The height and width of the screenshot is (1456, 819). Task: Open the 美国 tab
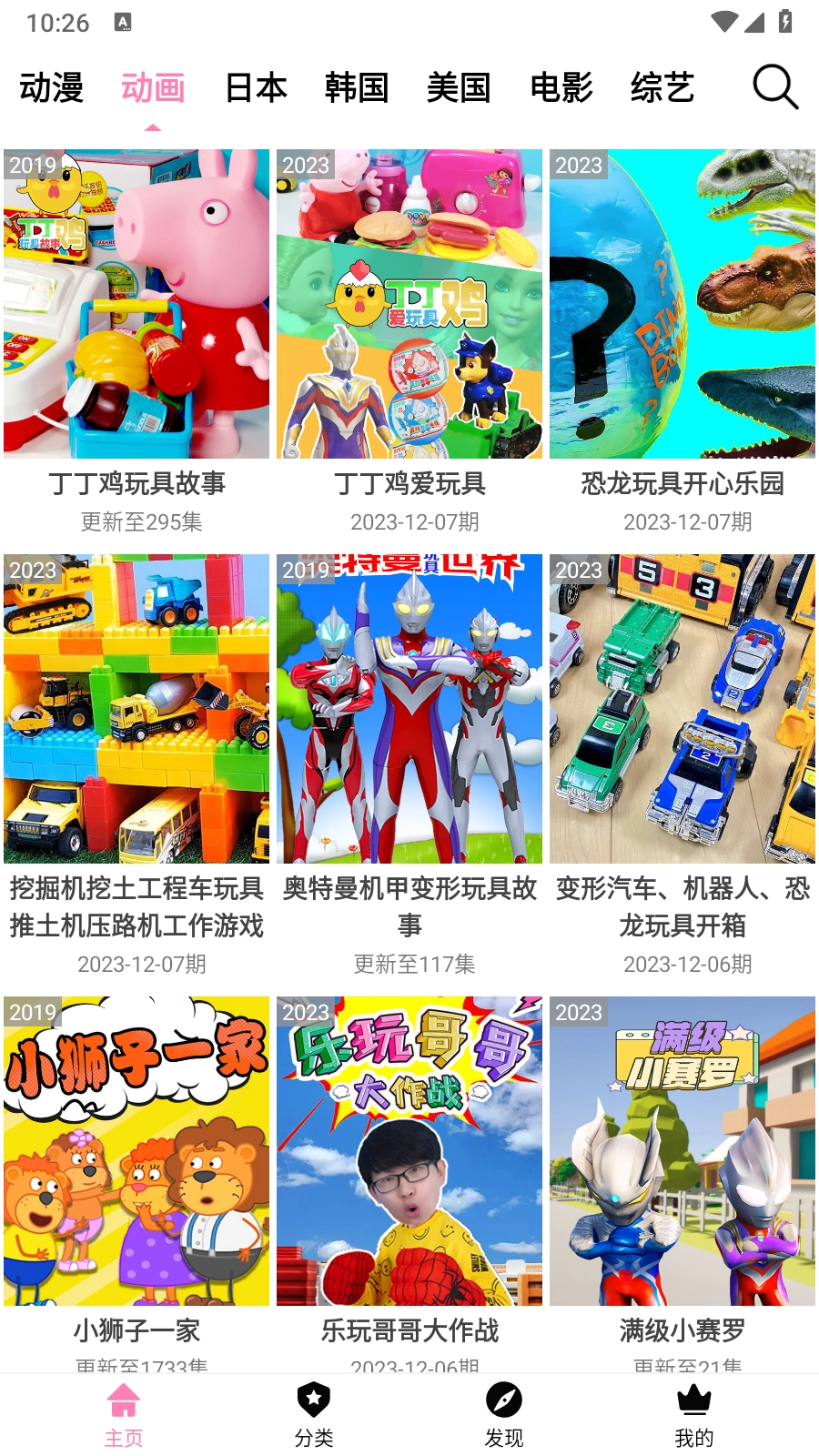[x=459, y=88]
